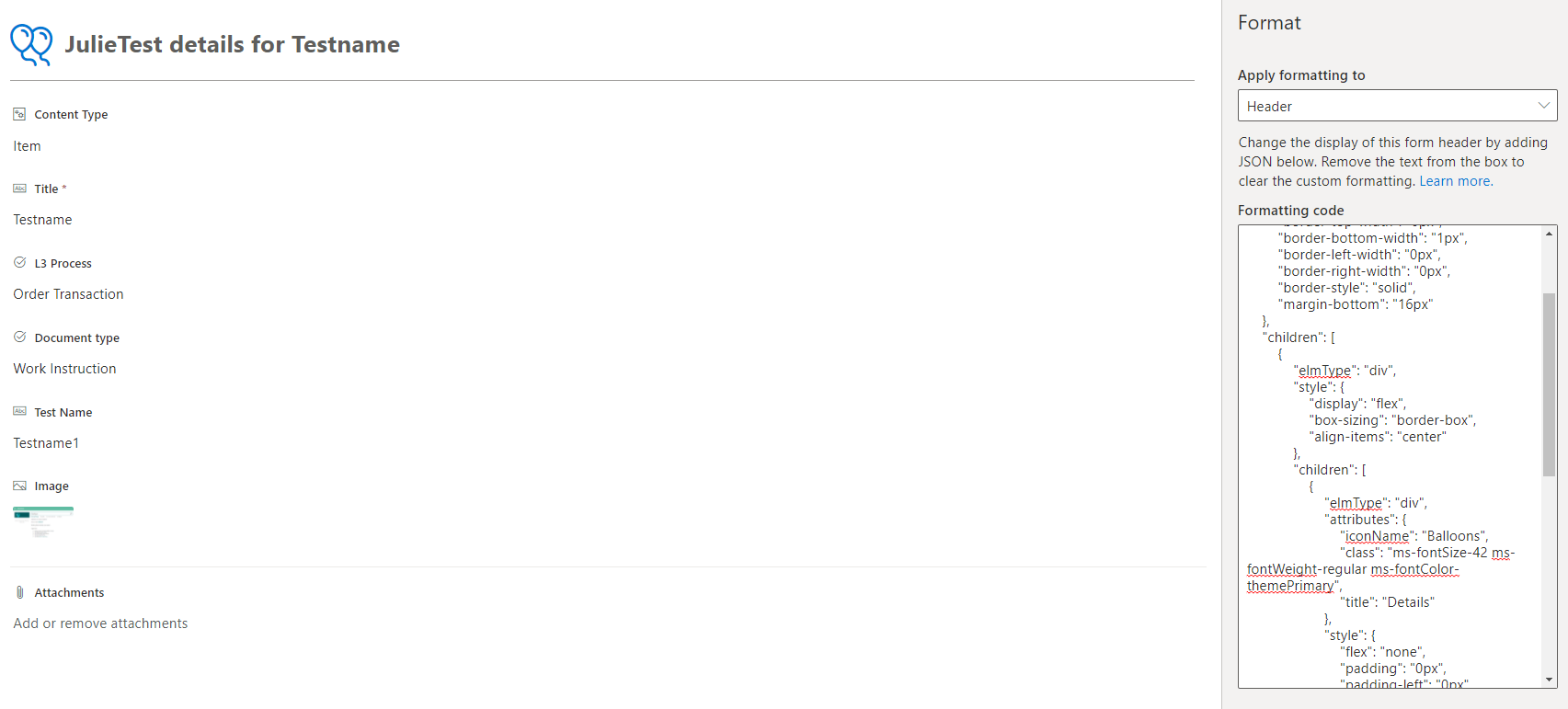Tap Add or remove attachments
This screenshot has height=709, width=1568.
[x=100, y=623]
